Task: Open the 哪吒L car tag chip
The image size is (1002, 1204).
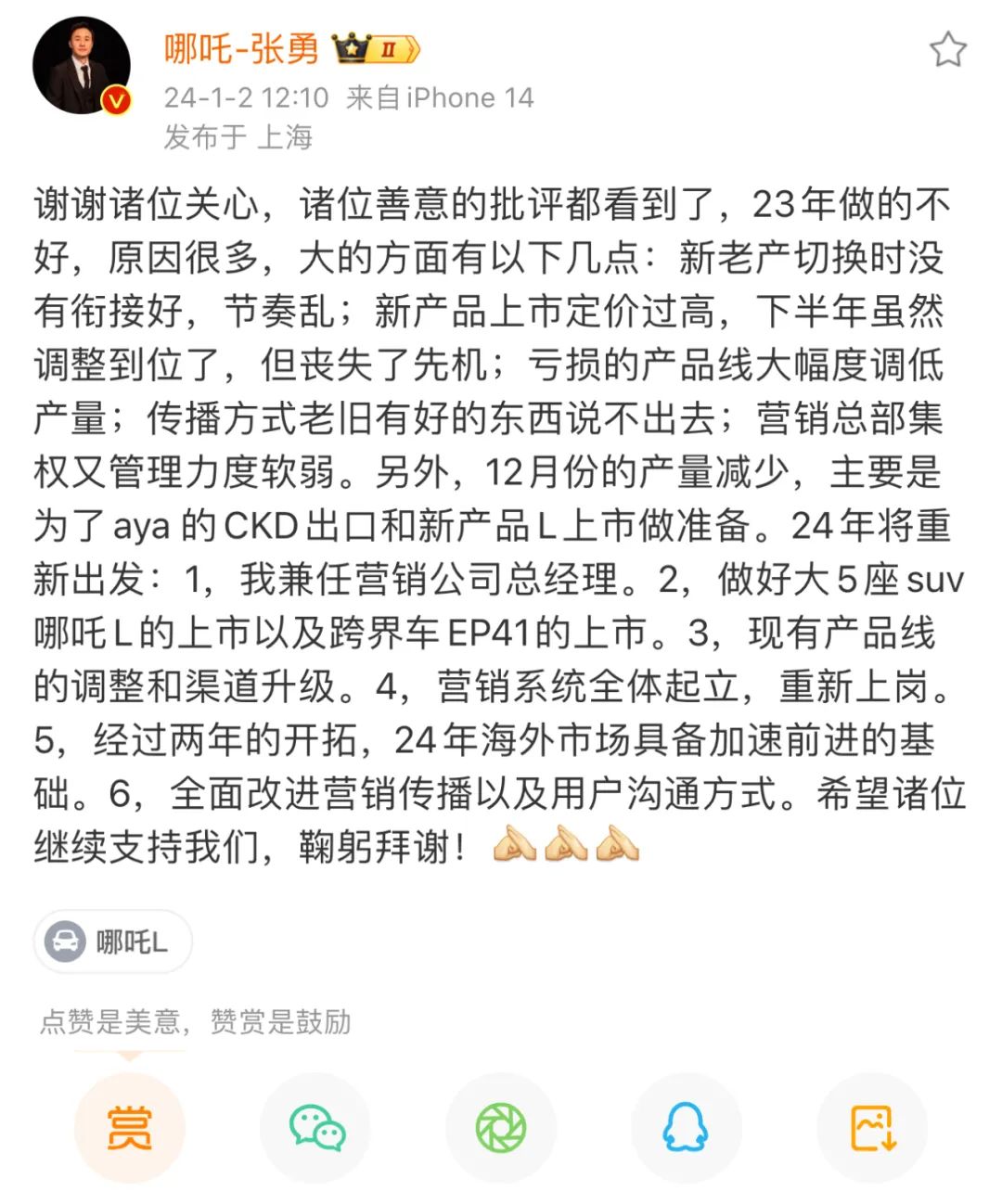Action: [113, 942]
